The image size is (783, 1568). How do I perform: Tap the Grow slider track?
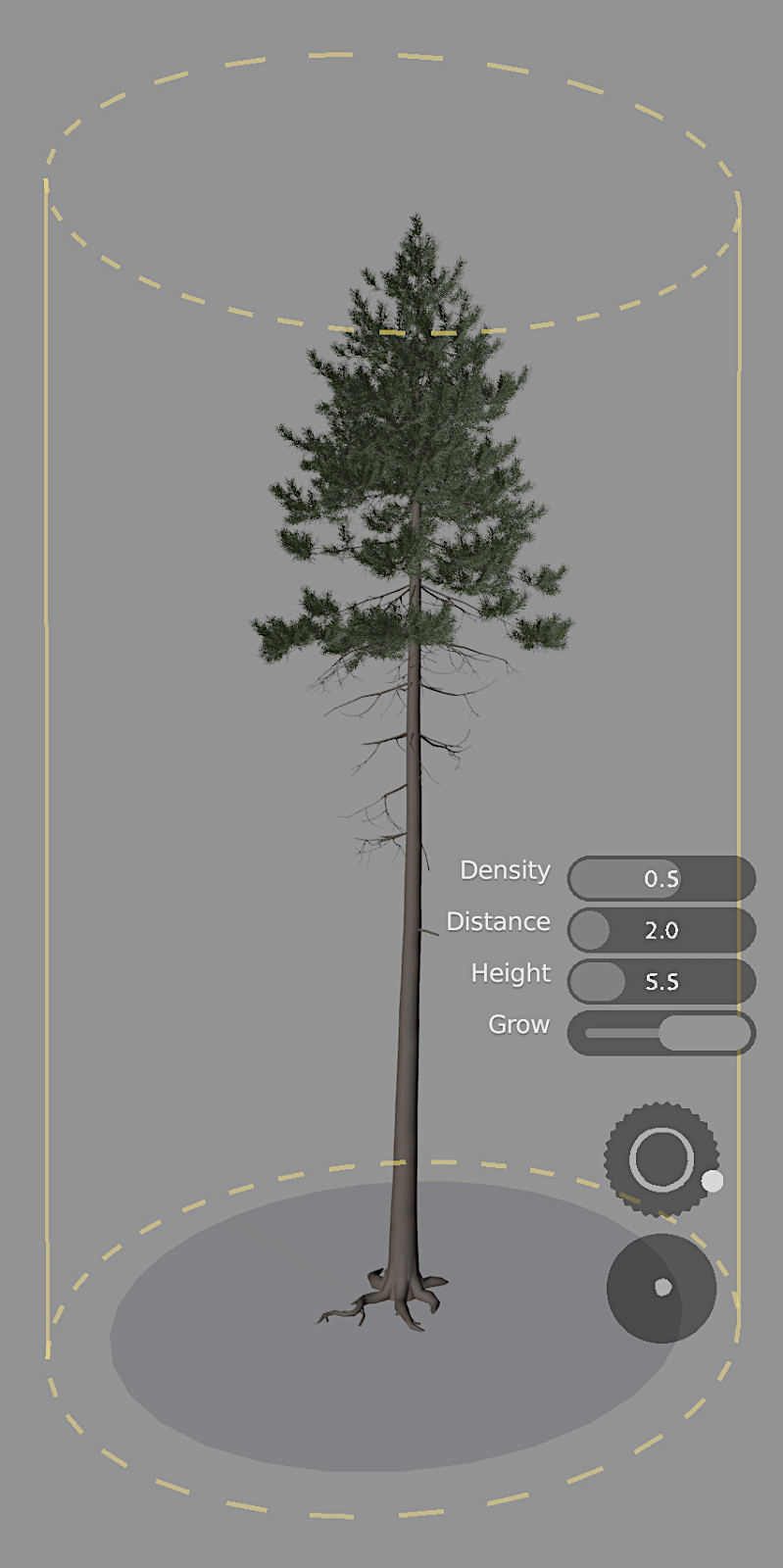coord(661,1033)
